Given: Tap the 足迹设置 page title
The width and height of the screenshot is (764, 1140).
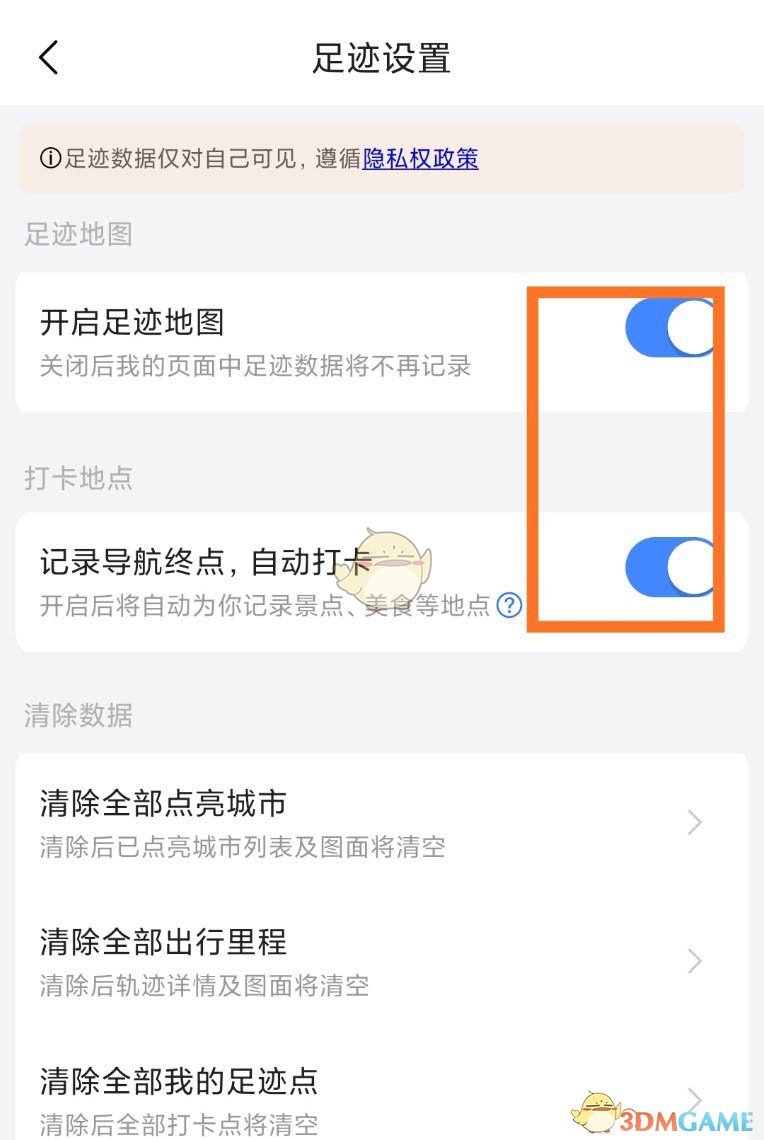Looking at the screenshot, I should 382,58.
